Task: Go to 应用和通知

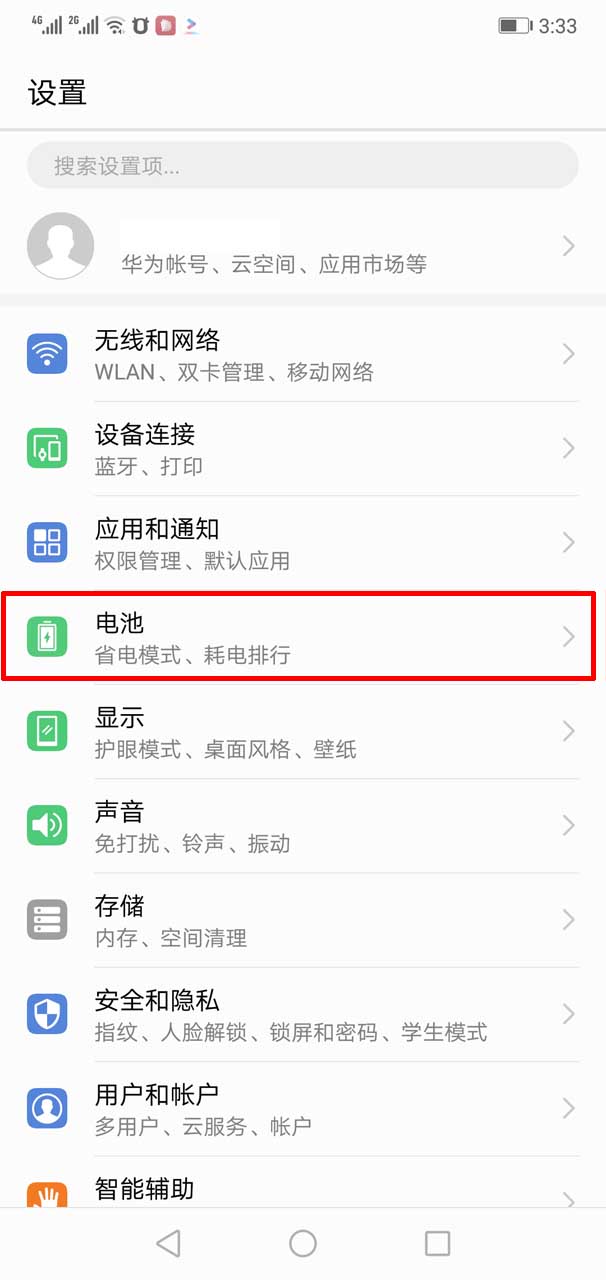Action: pos(303,543)
